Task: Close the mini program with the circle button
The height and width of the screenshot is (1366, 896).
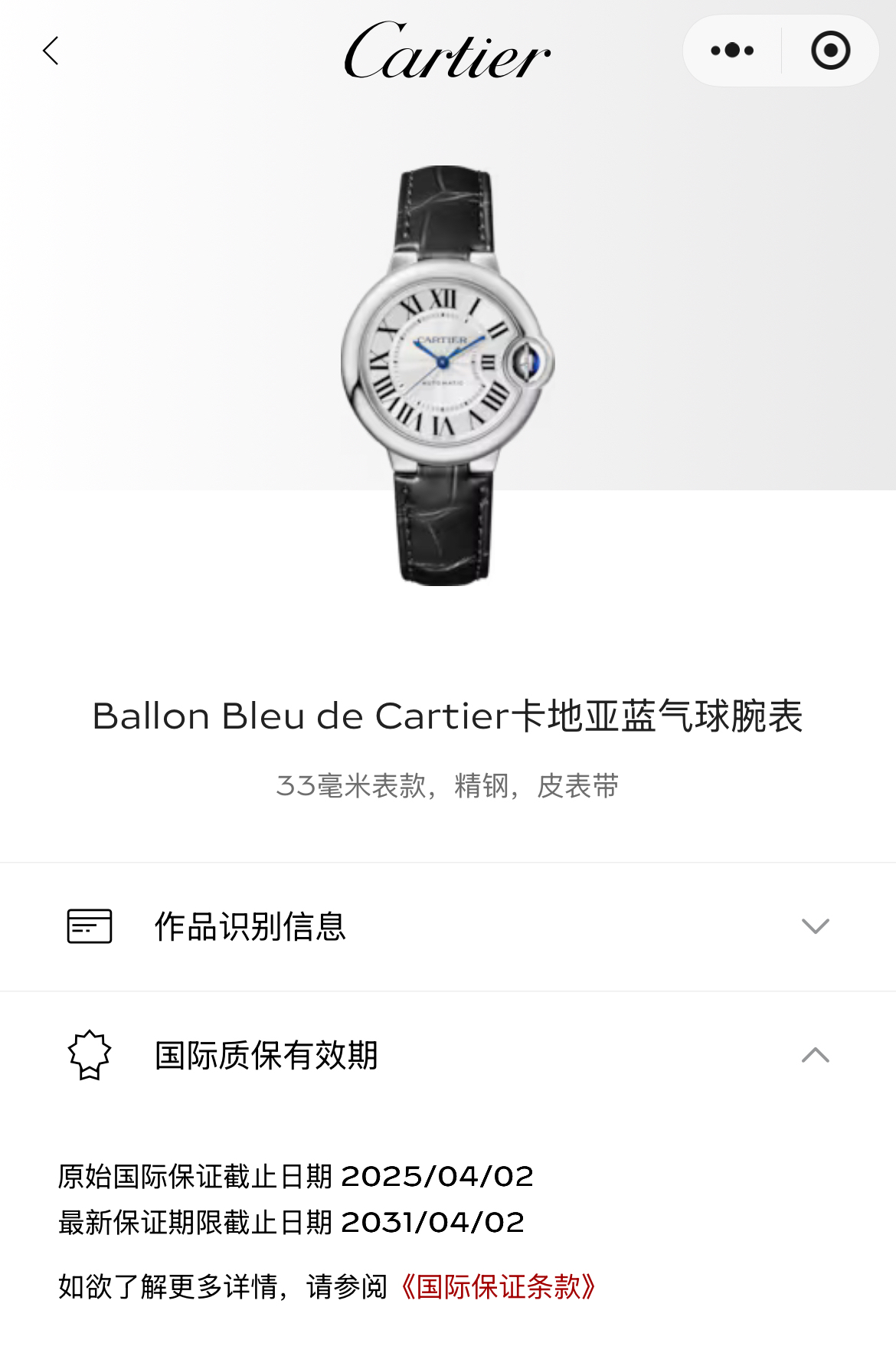Action: (830, 51)
